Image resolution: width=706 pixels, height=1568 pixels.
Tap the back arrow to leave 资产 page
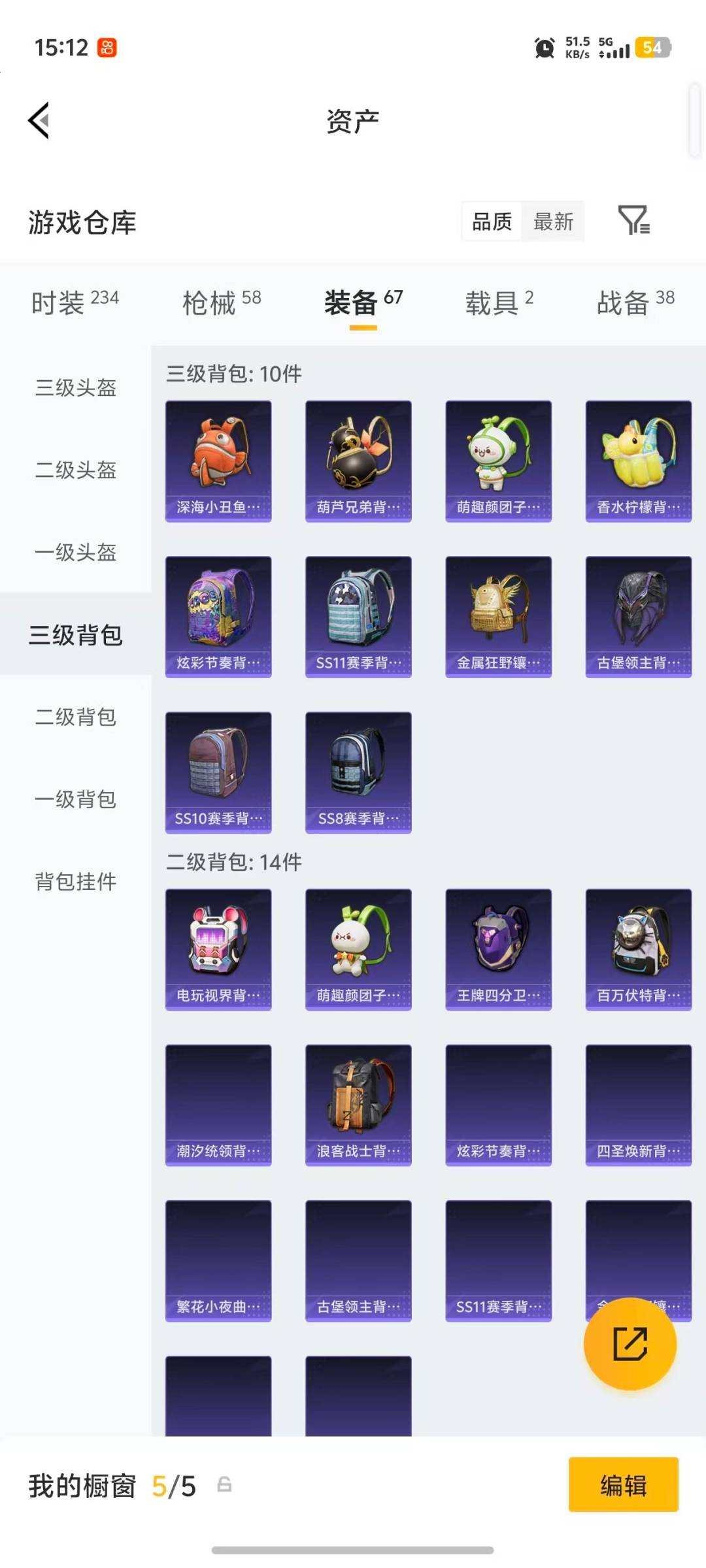pos(38,121)
